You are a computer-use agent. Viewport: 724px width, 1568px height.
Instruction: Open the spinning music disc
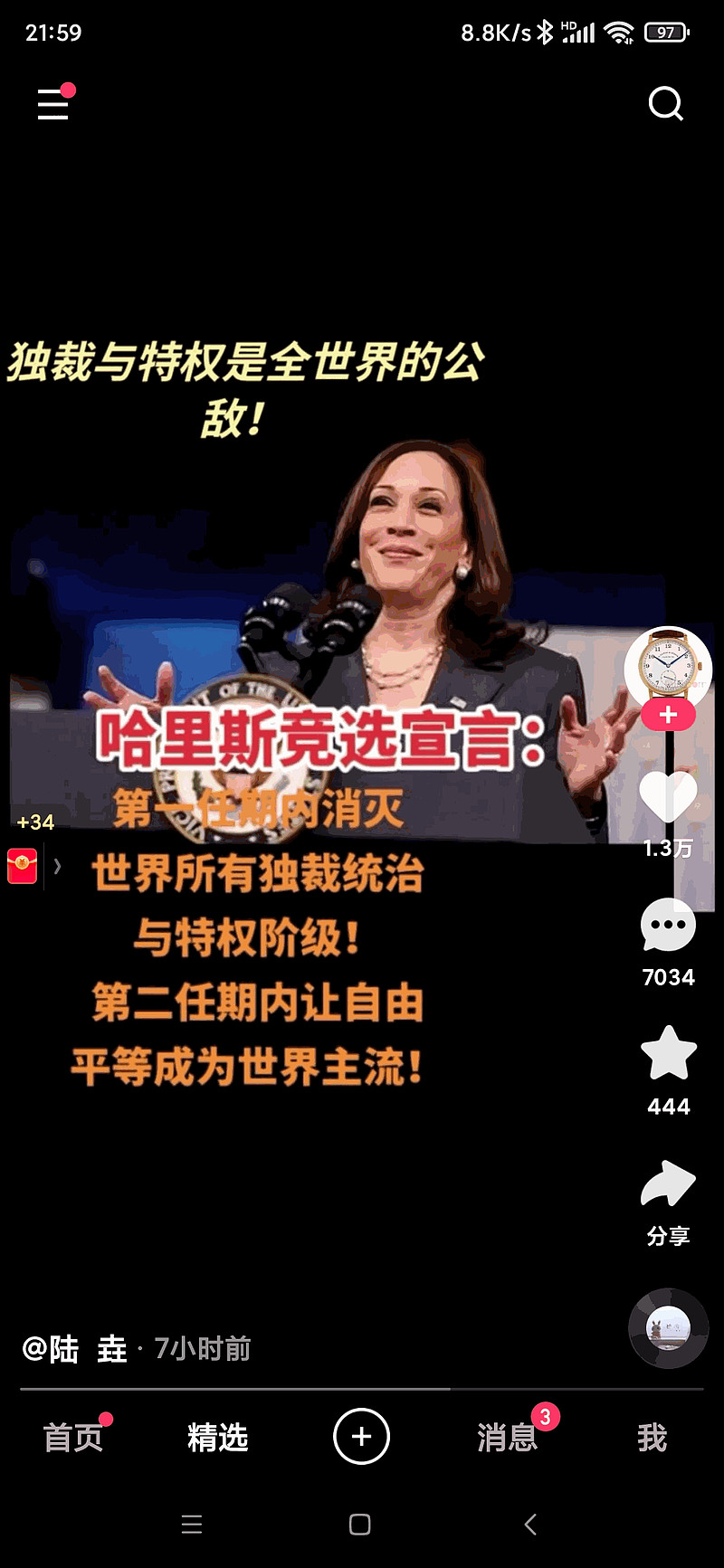coord(668,1328)
